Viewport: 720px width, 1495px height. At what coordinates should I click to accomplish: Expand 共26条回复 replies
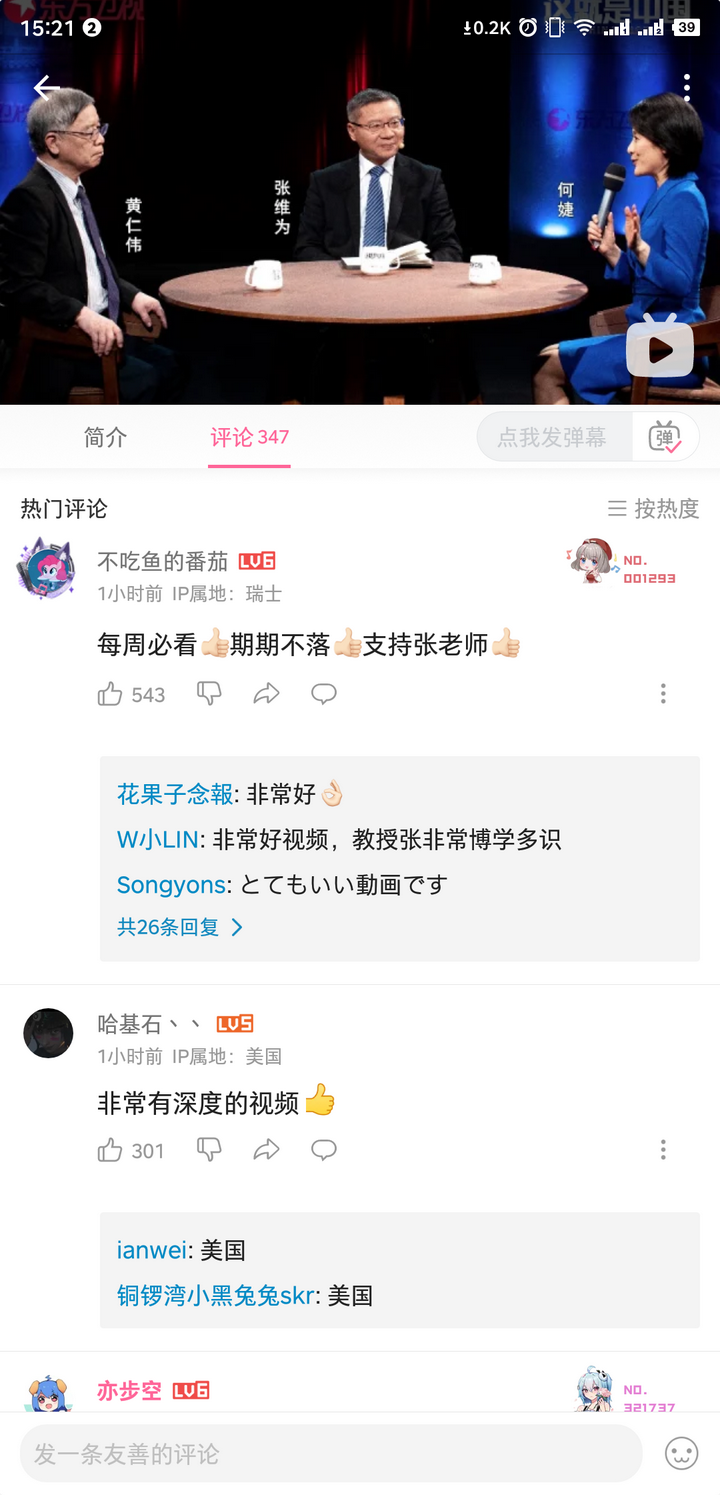tap(180, 927)
